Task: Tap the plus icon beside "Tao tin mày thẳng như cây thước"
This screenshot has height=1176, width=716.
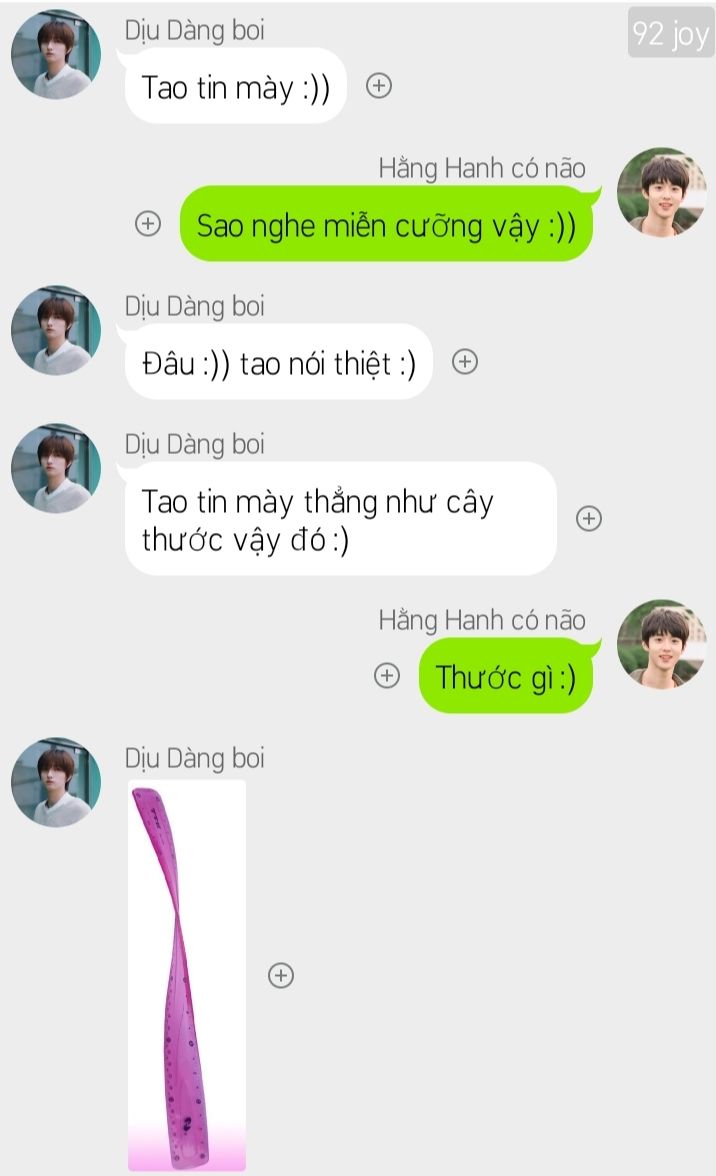Action: pos(590,518)
